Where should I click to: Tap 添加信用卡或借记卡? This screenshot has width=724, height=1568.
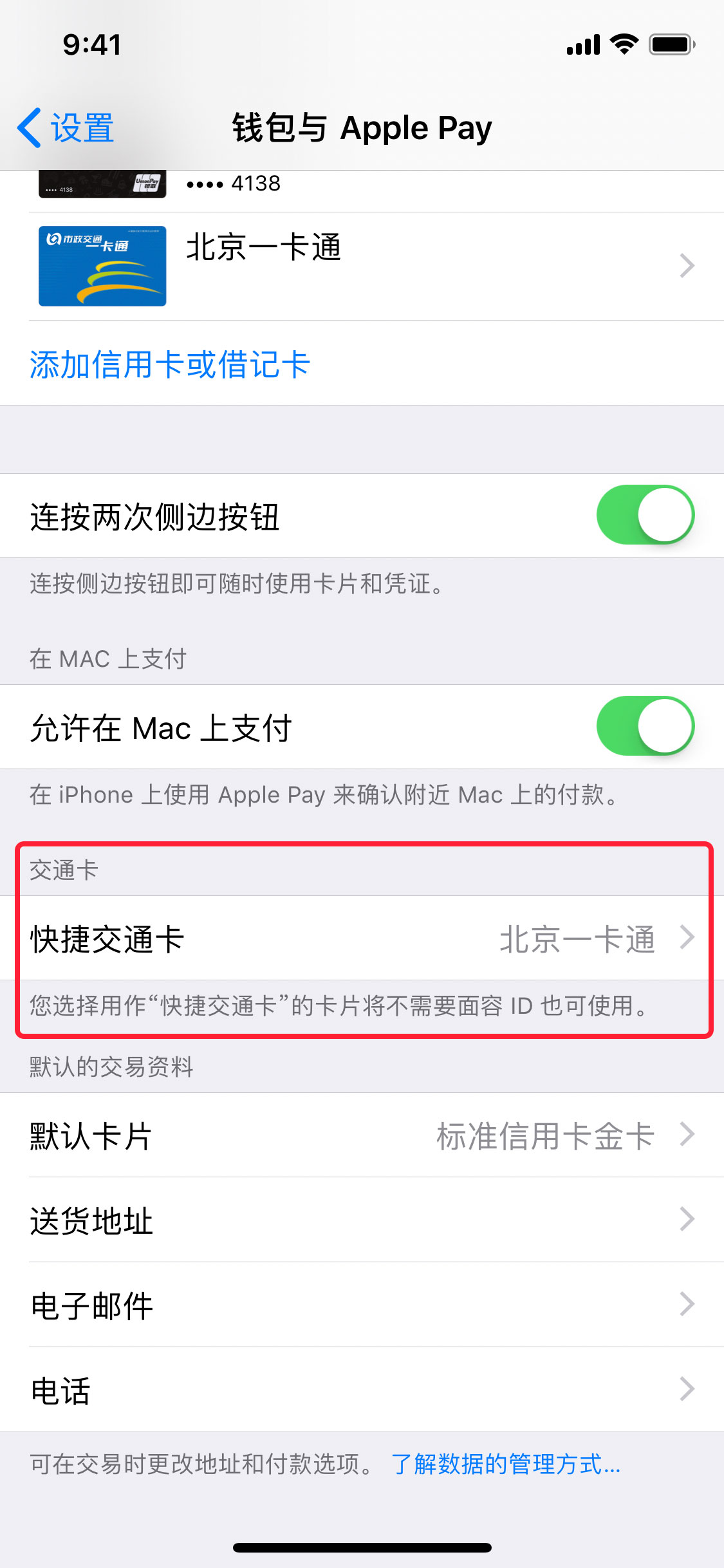[x=170, y=364]
